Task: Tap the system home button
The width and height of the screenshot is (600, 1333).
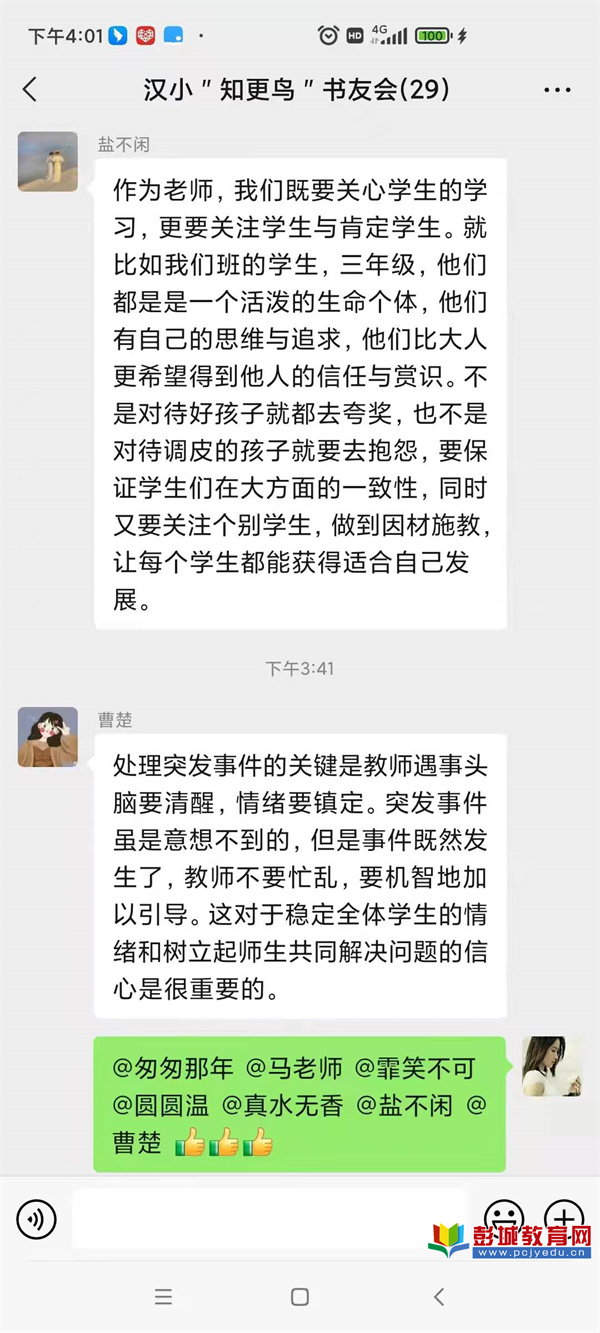Action: point(299,1297)
